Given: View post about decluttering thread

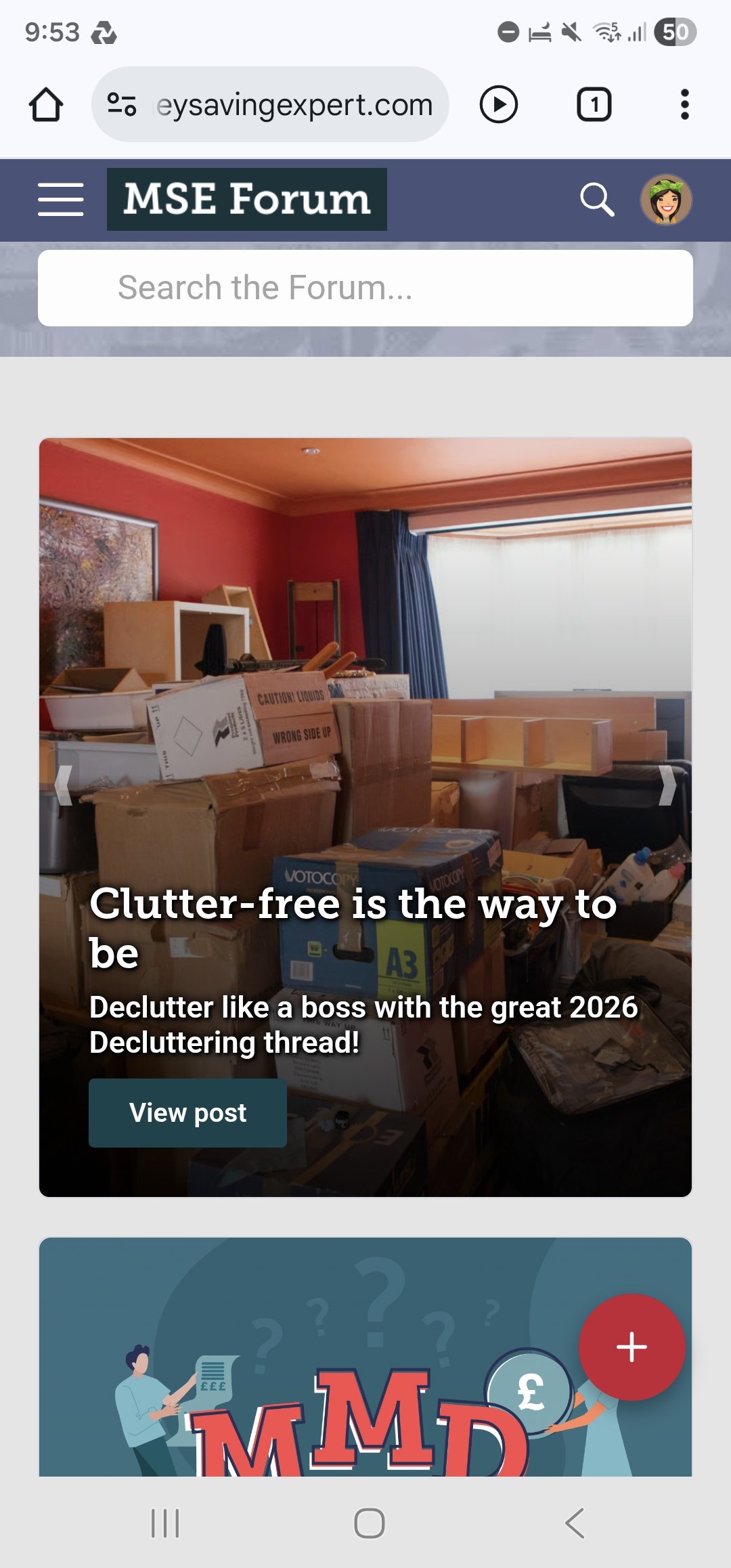Looking at the screenshot, I should (187, 1112).
